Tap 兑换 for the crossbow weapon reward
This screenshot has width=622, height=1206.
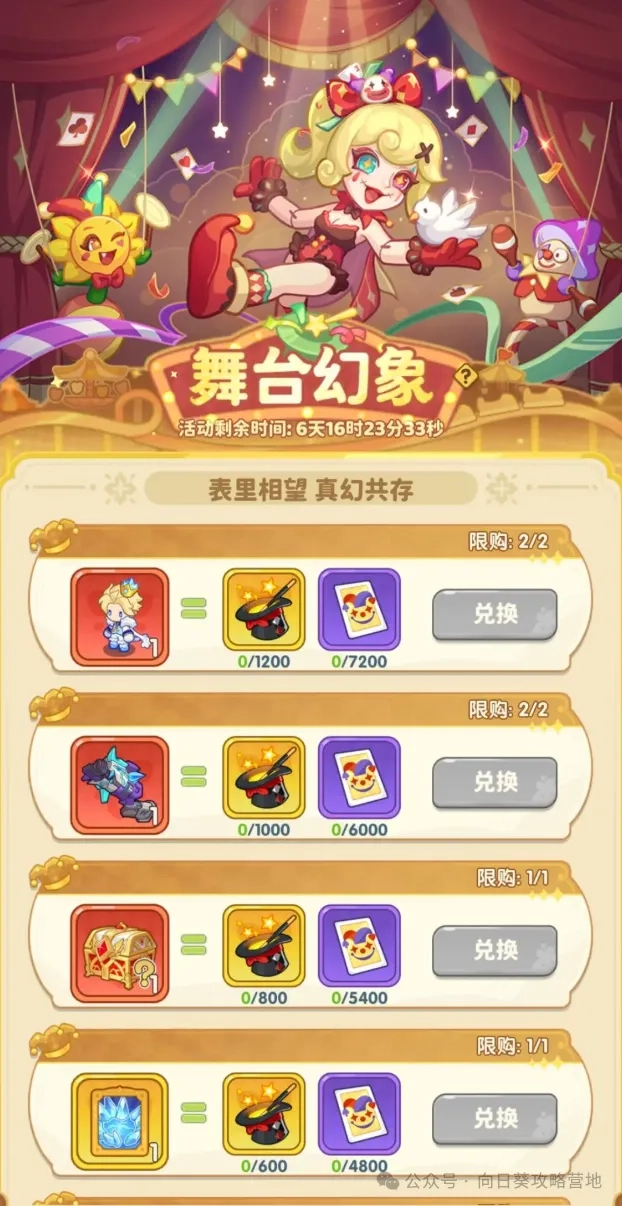494,782
